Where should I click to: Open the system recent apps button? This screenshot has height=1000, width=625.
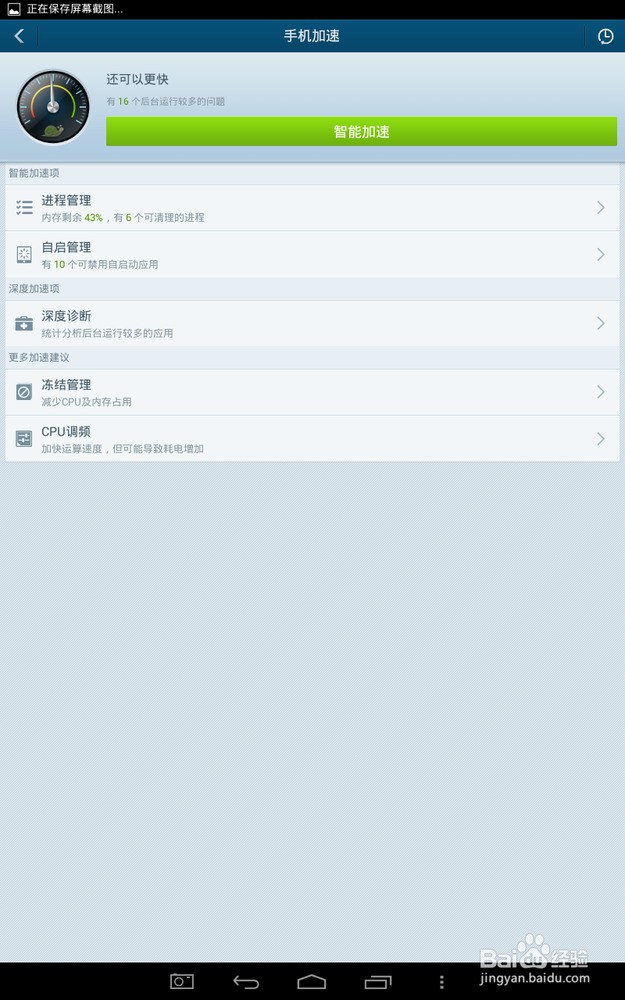point(377,982)
